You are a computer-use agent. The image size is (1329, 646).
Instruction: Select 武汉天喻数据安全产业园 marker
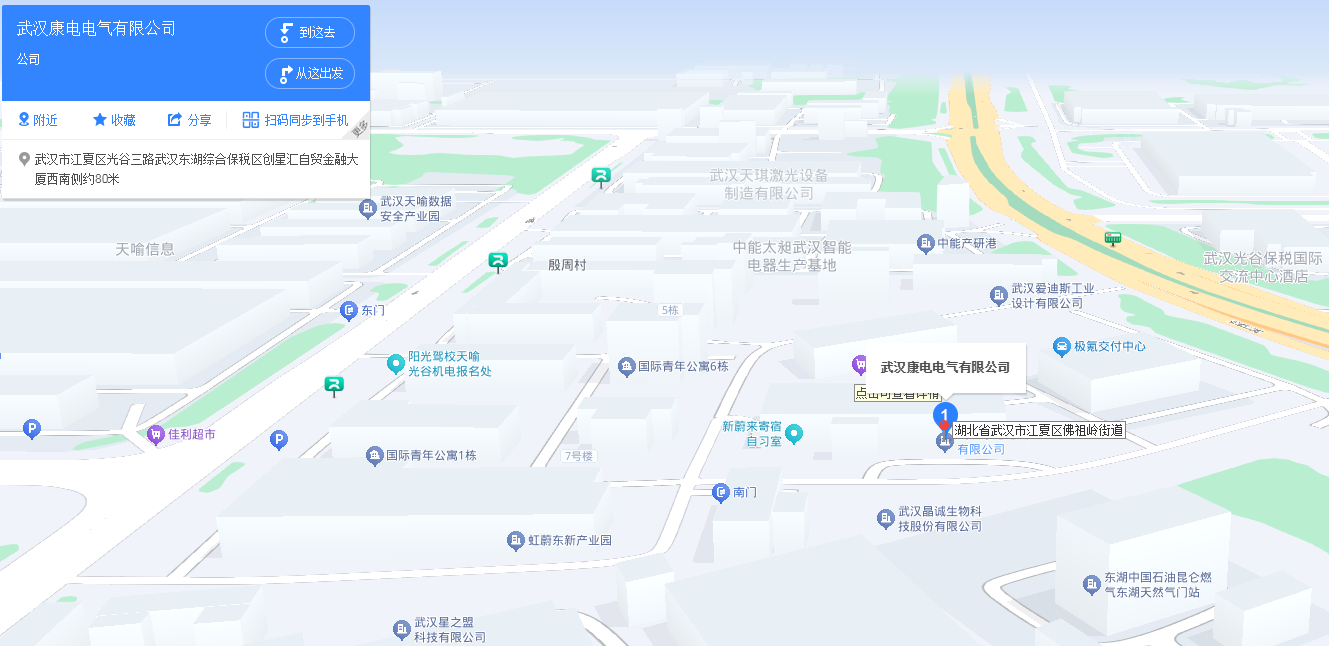406,208
